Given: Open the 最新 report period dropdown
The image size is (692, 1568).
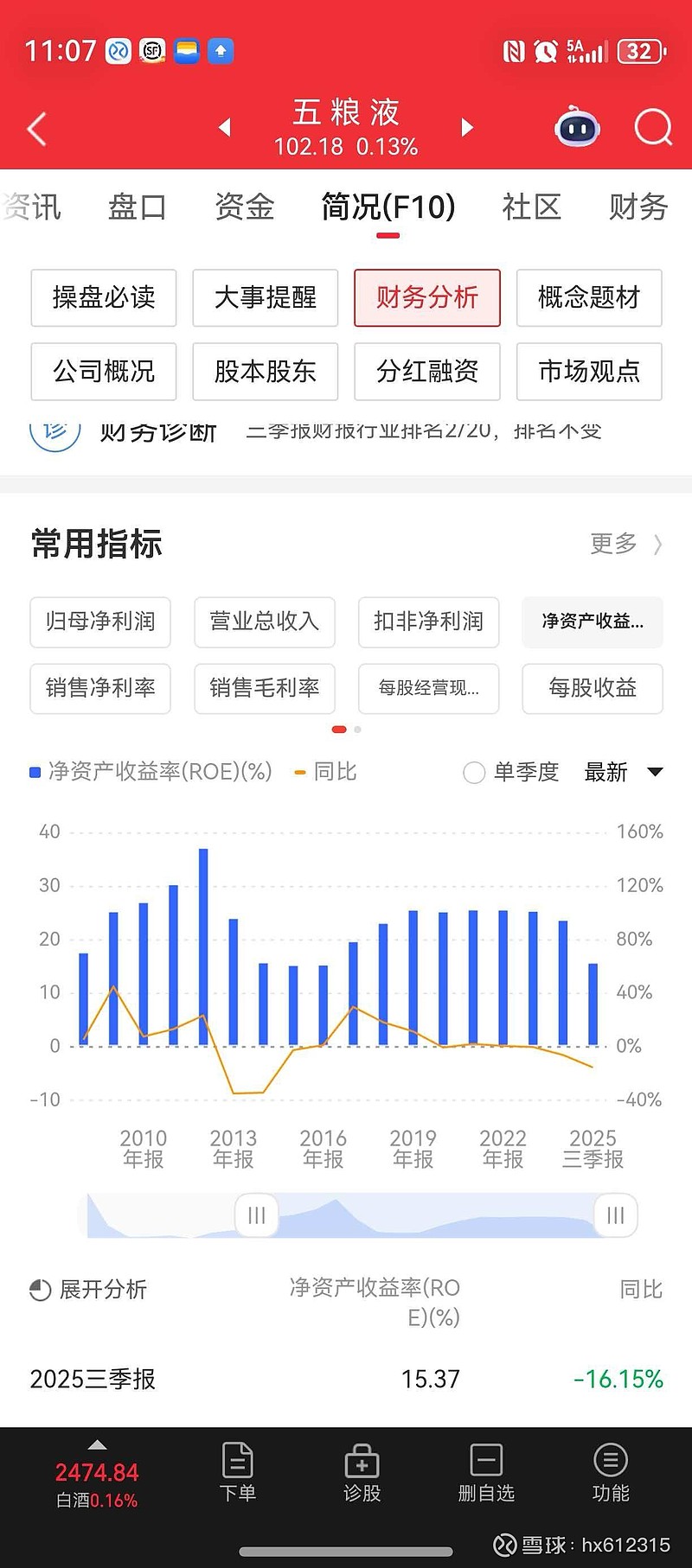Looking at the screenshot, I should point(621,772).
